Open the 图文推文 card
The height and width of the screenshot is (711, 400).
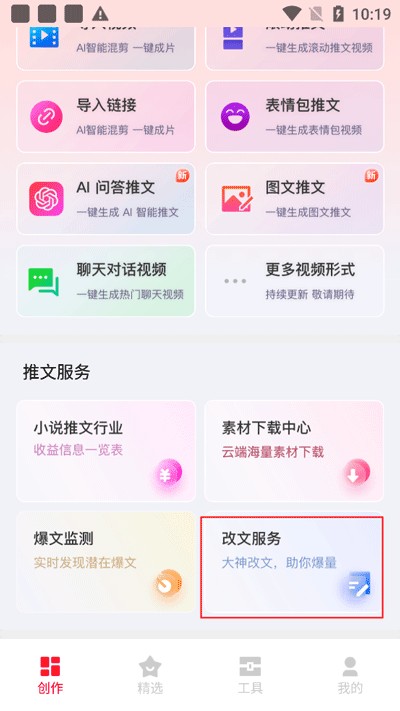295,199
